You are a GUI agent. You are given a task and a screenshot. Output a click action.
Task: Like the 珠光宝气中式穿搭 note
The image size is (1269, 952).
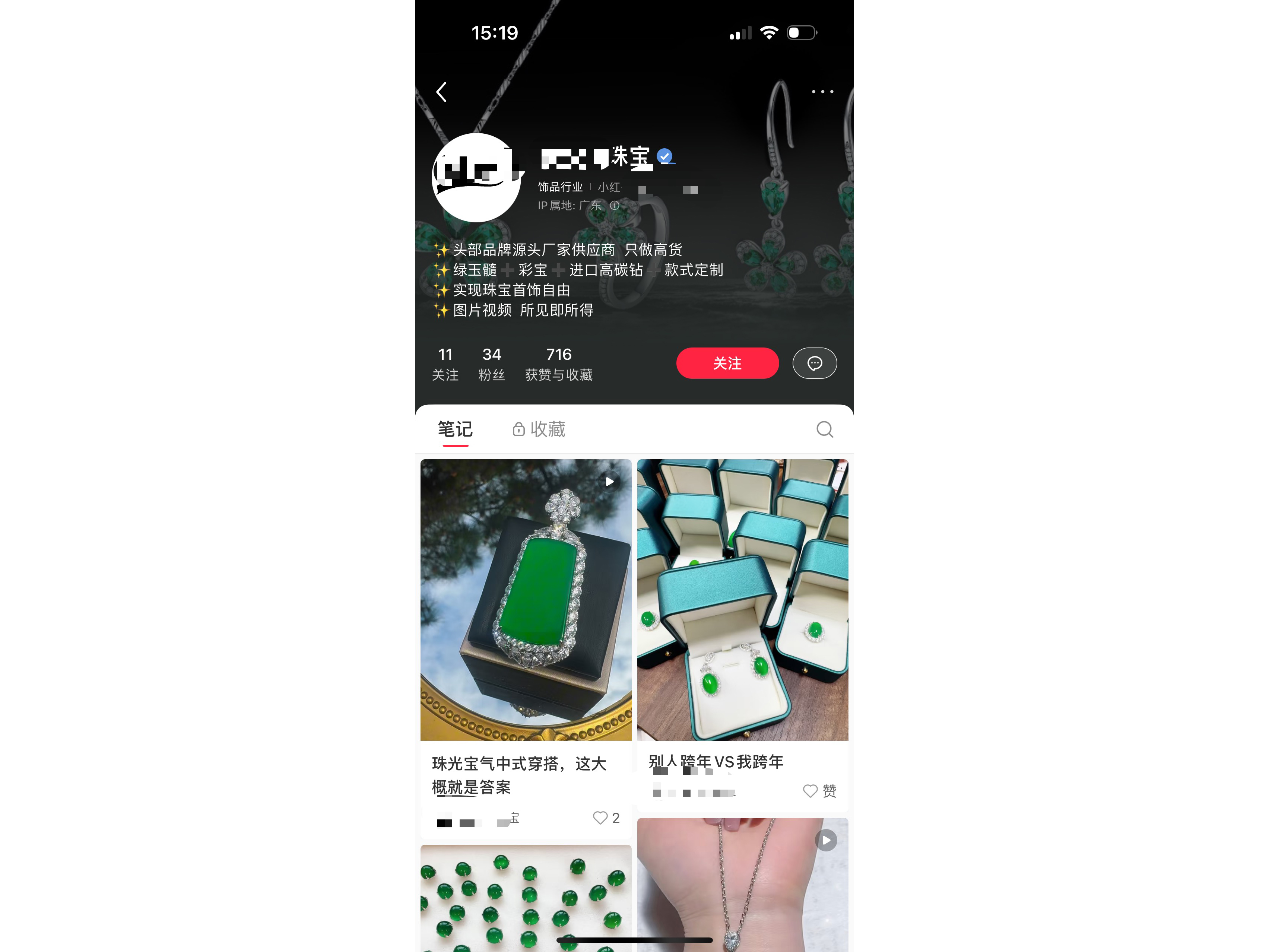click(x=600, y=818)
